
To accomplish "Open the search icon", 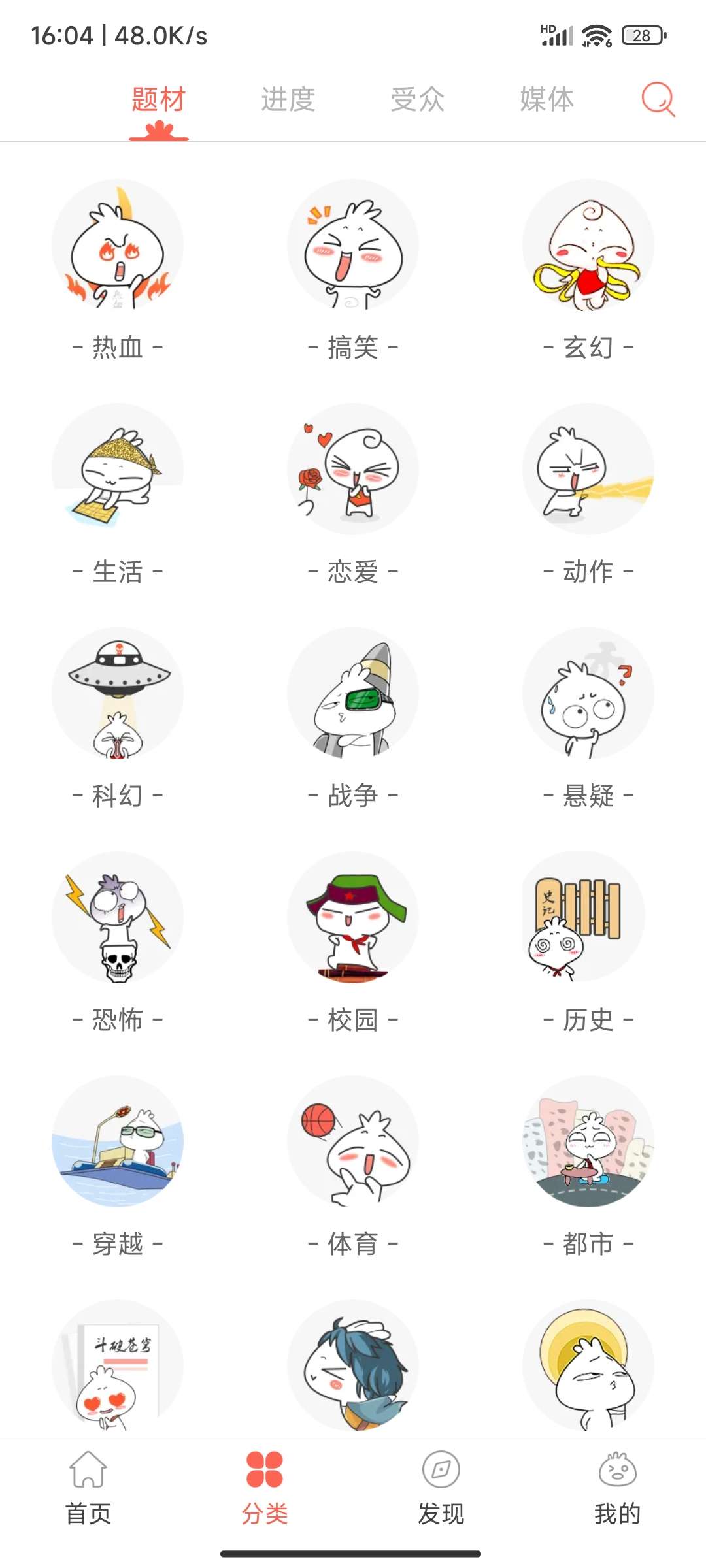I will tap(658, 99).
